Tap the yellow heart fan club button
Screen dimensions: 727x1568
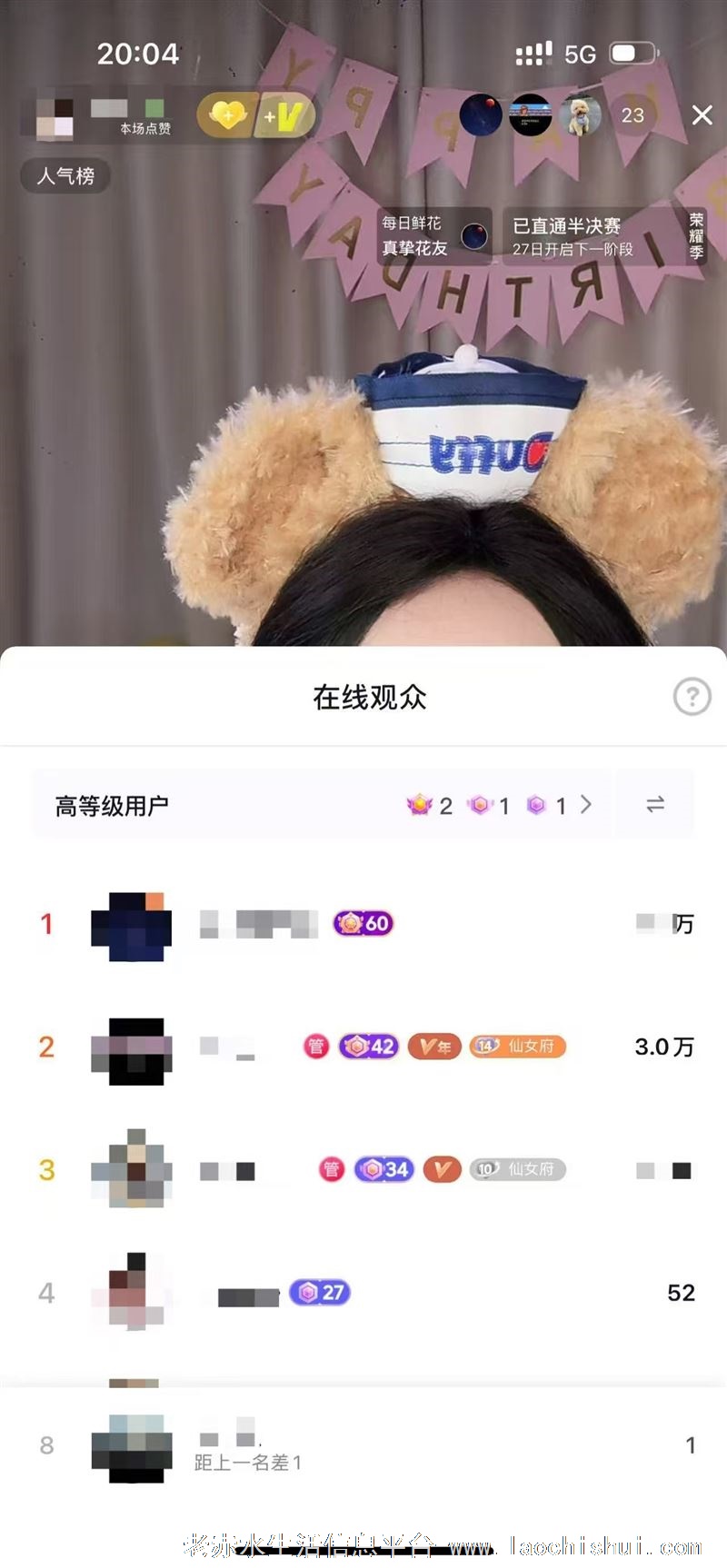[x=227, y=115]
